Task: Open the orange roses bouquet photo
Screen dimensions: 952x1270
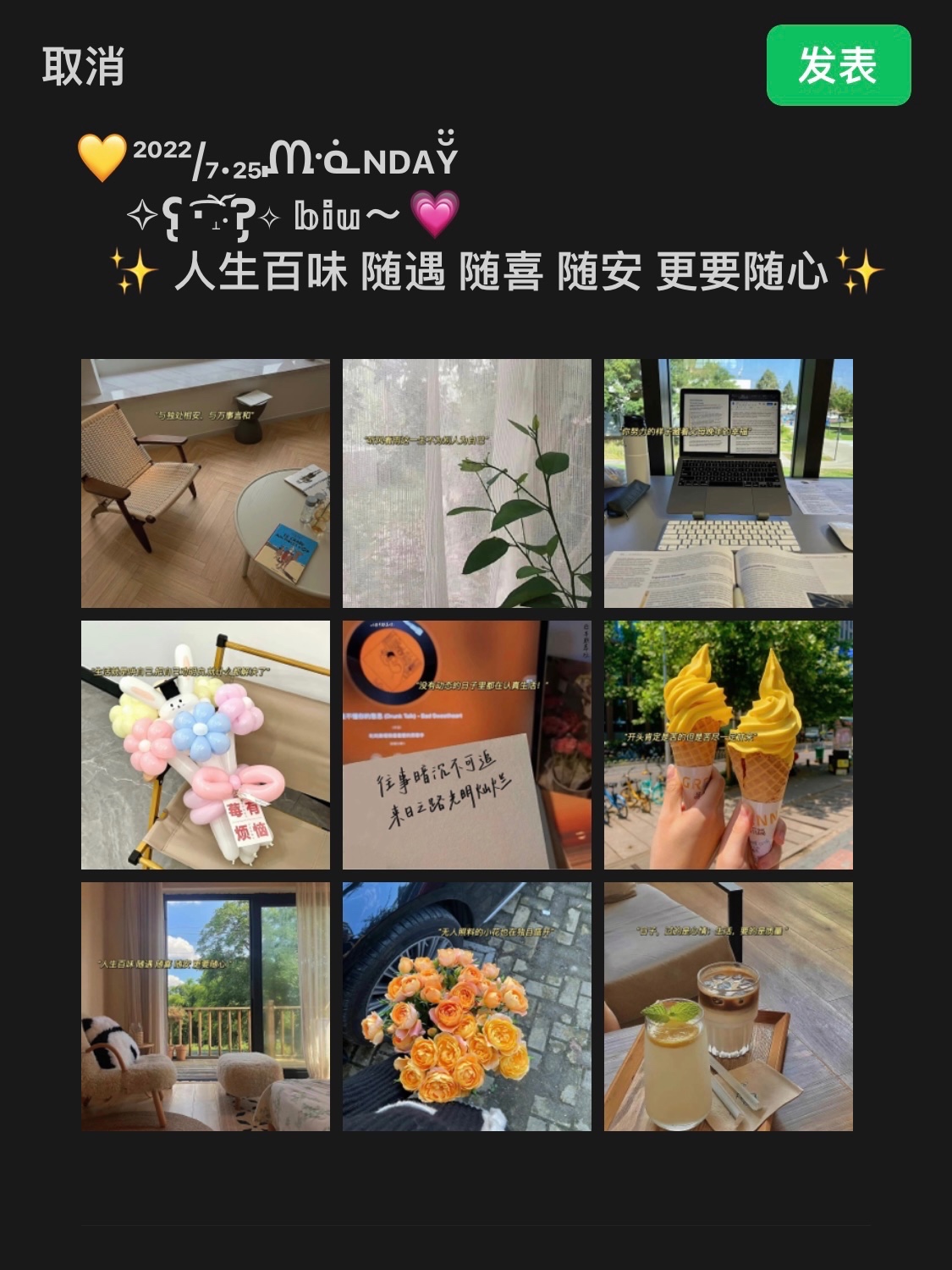Action: click(466, 1006)
